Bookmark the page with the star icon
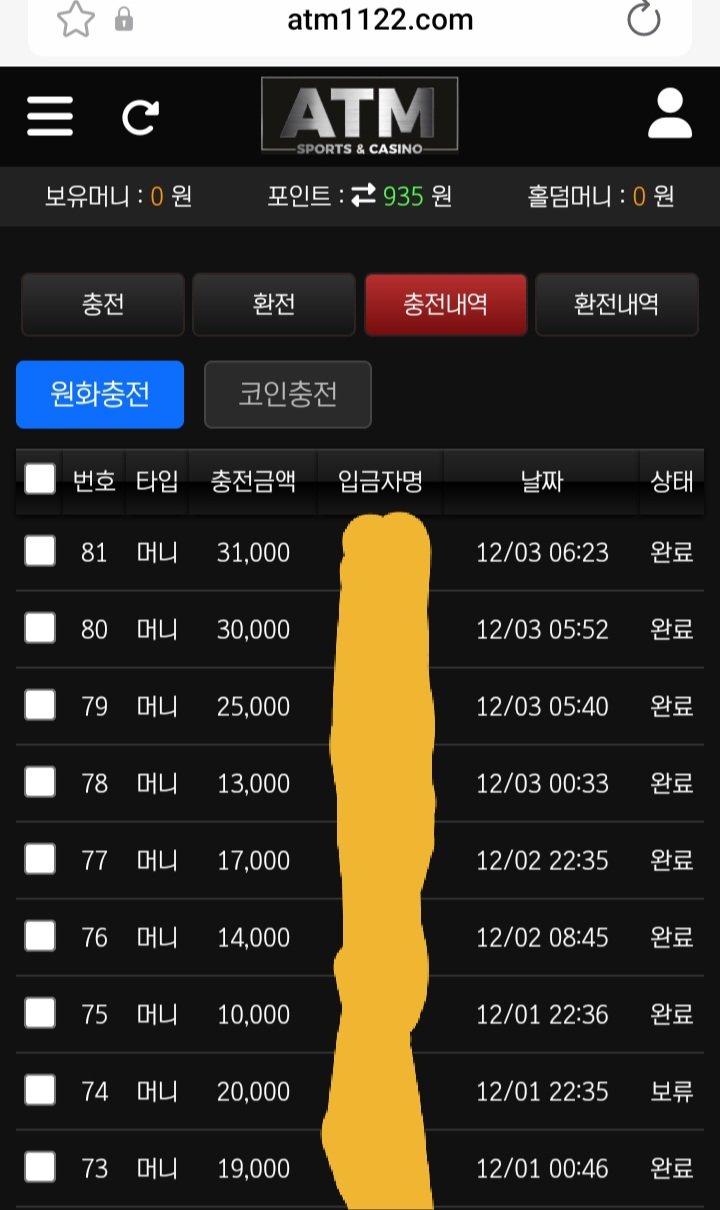Screen dimensions: 720x1210 coord(75,19)
